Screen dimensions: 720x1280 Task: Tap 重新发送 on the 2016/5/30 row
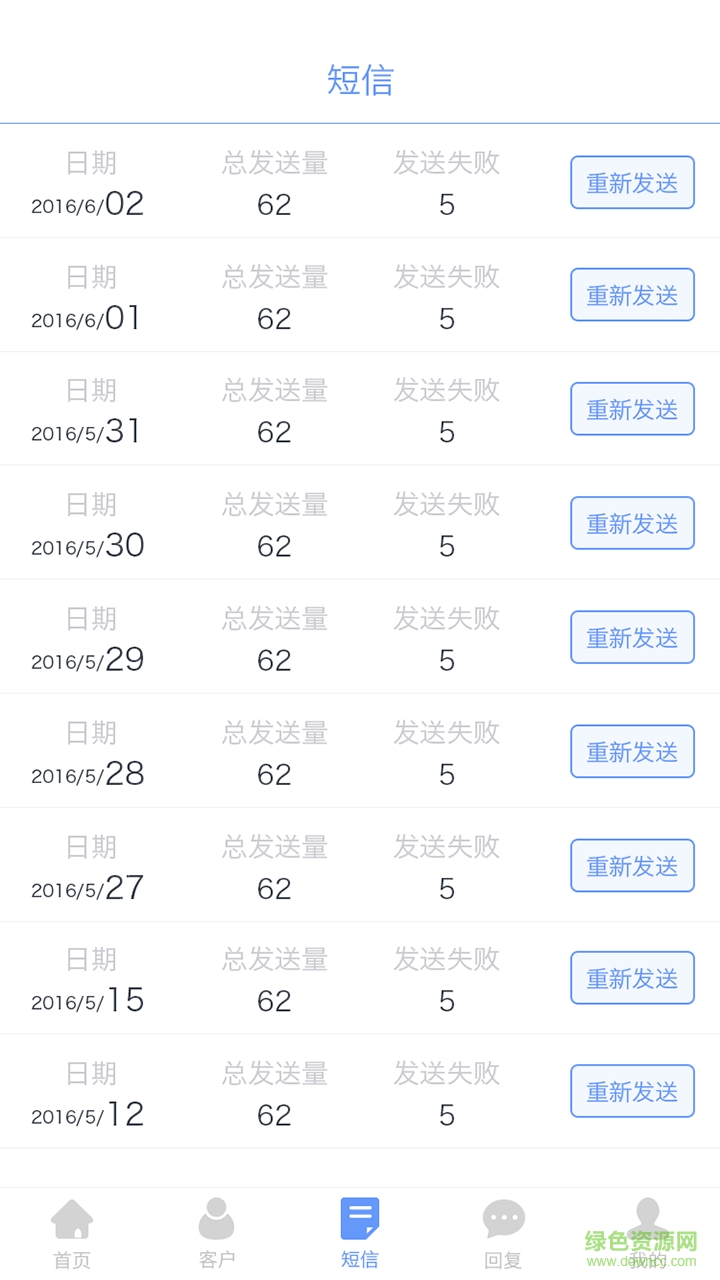[632, 523]
